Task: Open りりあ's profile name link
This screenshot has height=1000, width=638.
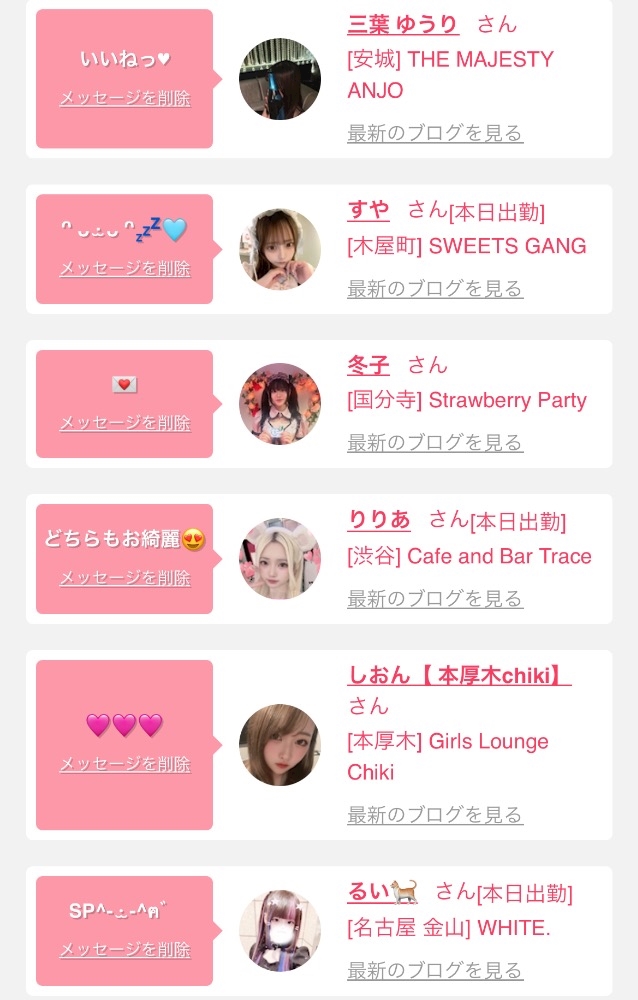Action: (379, 520)
